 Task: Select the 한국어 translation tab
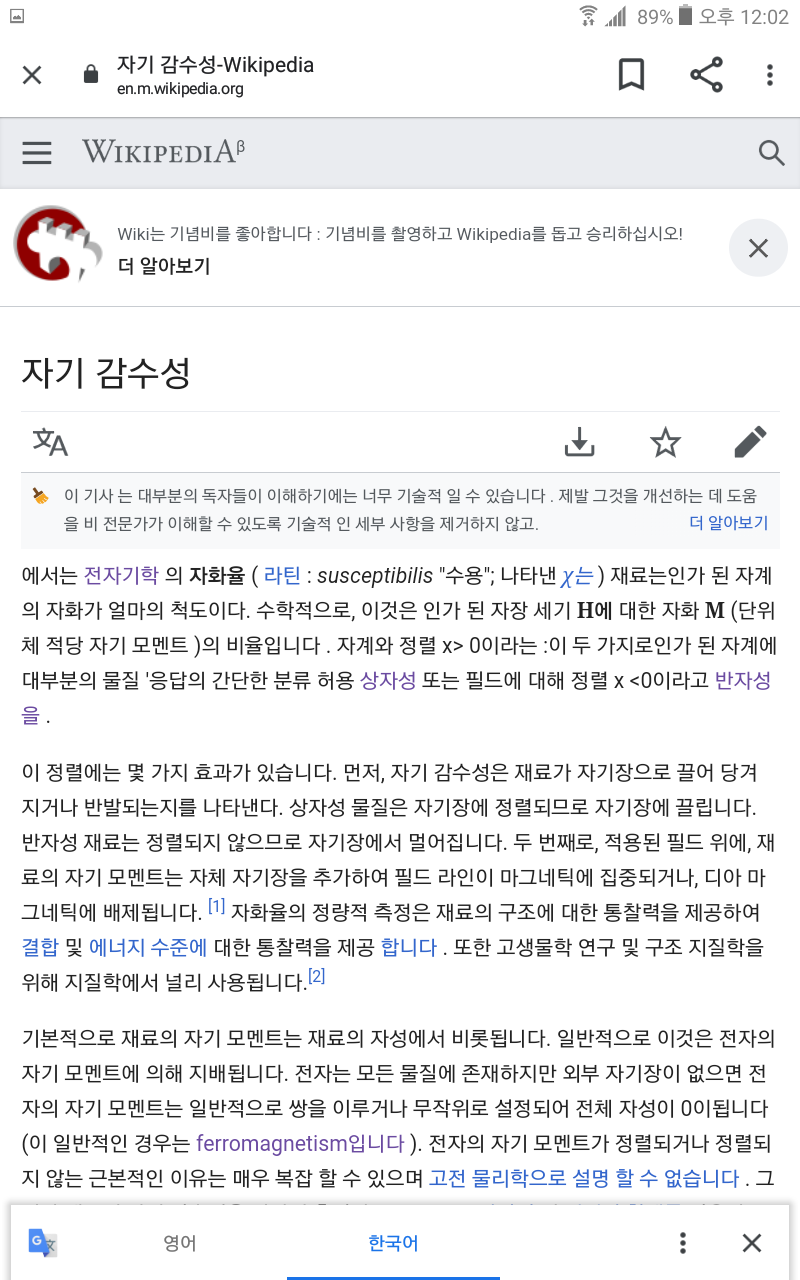(x=393, y=1243)
